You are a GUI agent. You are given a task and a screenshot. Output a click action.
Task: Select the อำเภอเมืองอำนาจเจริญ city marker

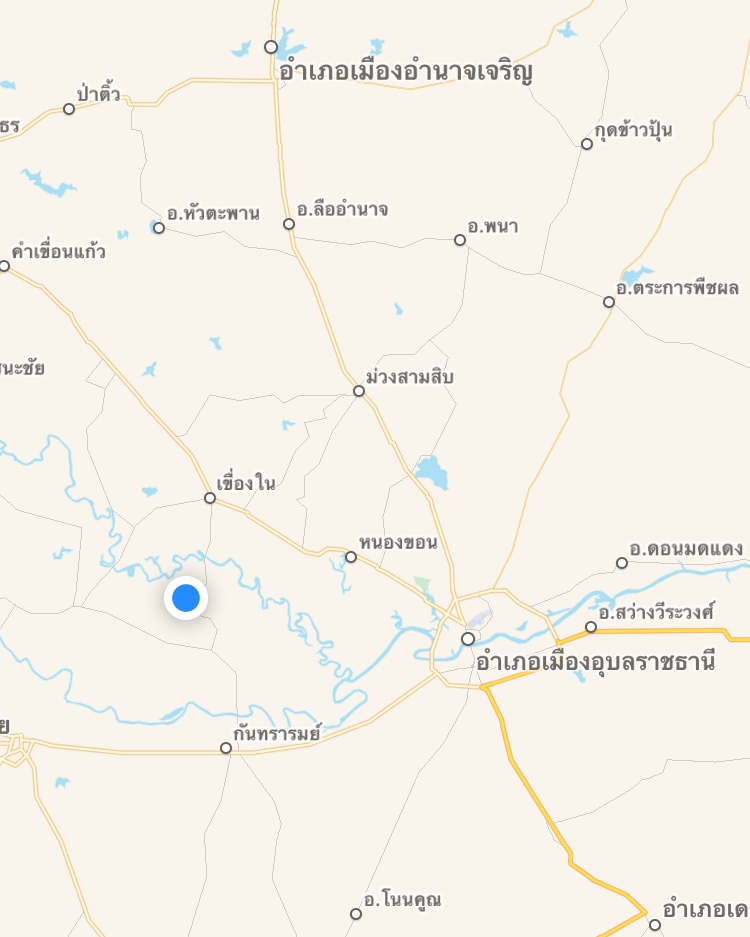point(271,47)
